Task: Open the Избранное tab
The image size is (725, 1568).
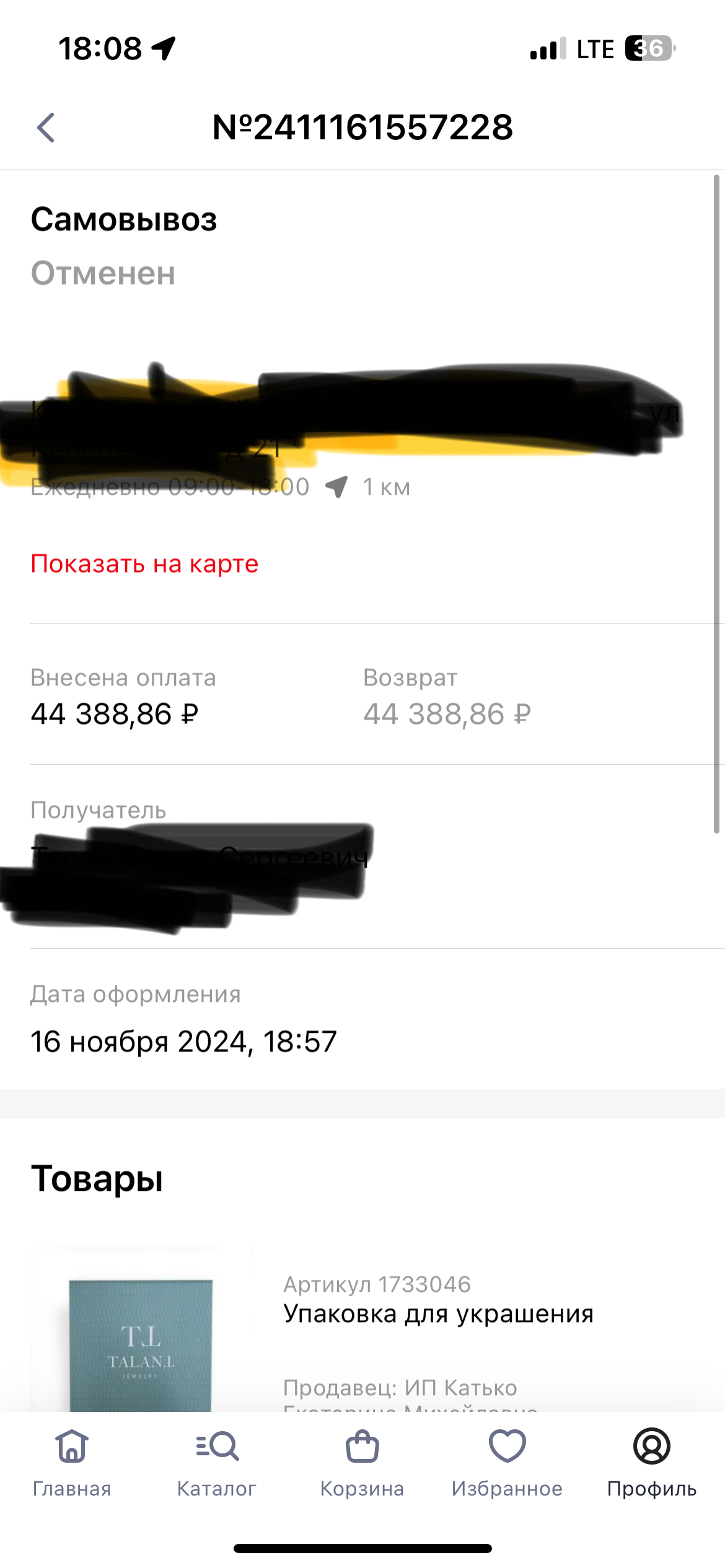Action: point(507,1461)
